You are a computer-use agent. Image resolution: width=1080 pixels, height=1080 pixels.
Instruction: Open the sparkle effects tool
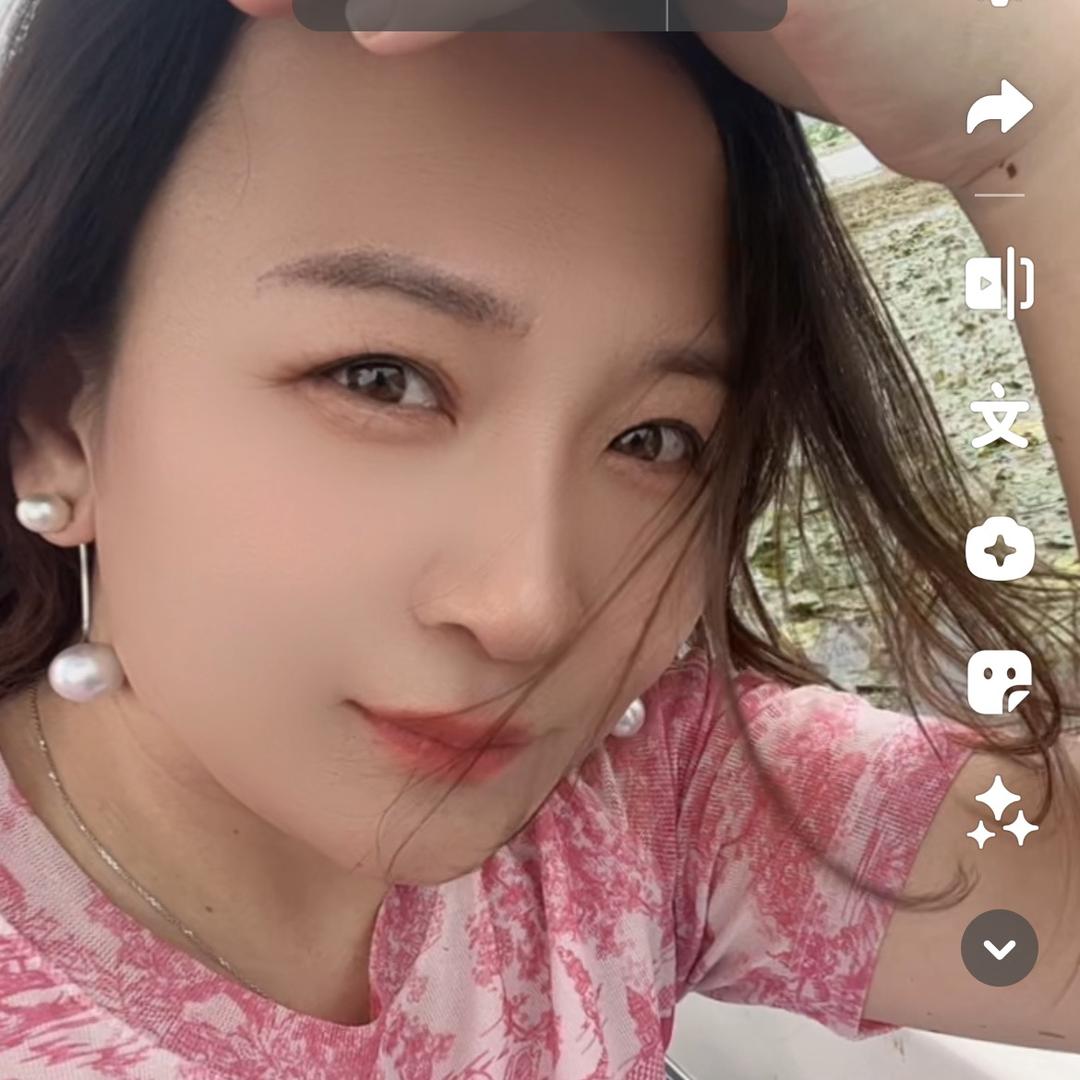tap(1001, 814)
